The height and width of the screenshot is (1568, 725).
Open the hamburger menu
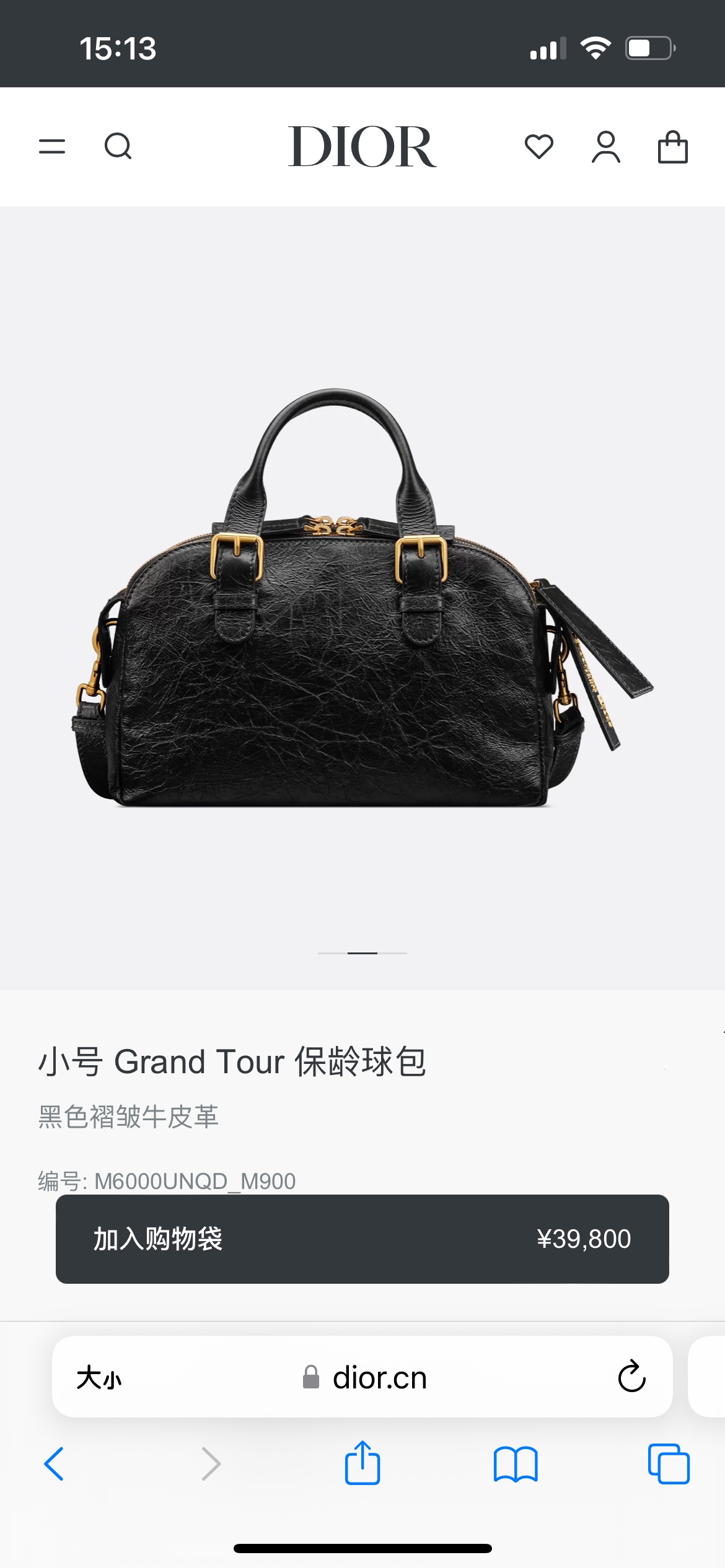click(52, 147)
